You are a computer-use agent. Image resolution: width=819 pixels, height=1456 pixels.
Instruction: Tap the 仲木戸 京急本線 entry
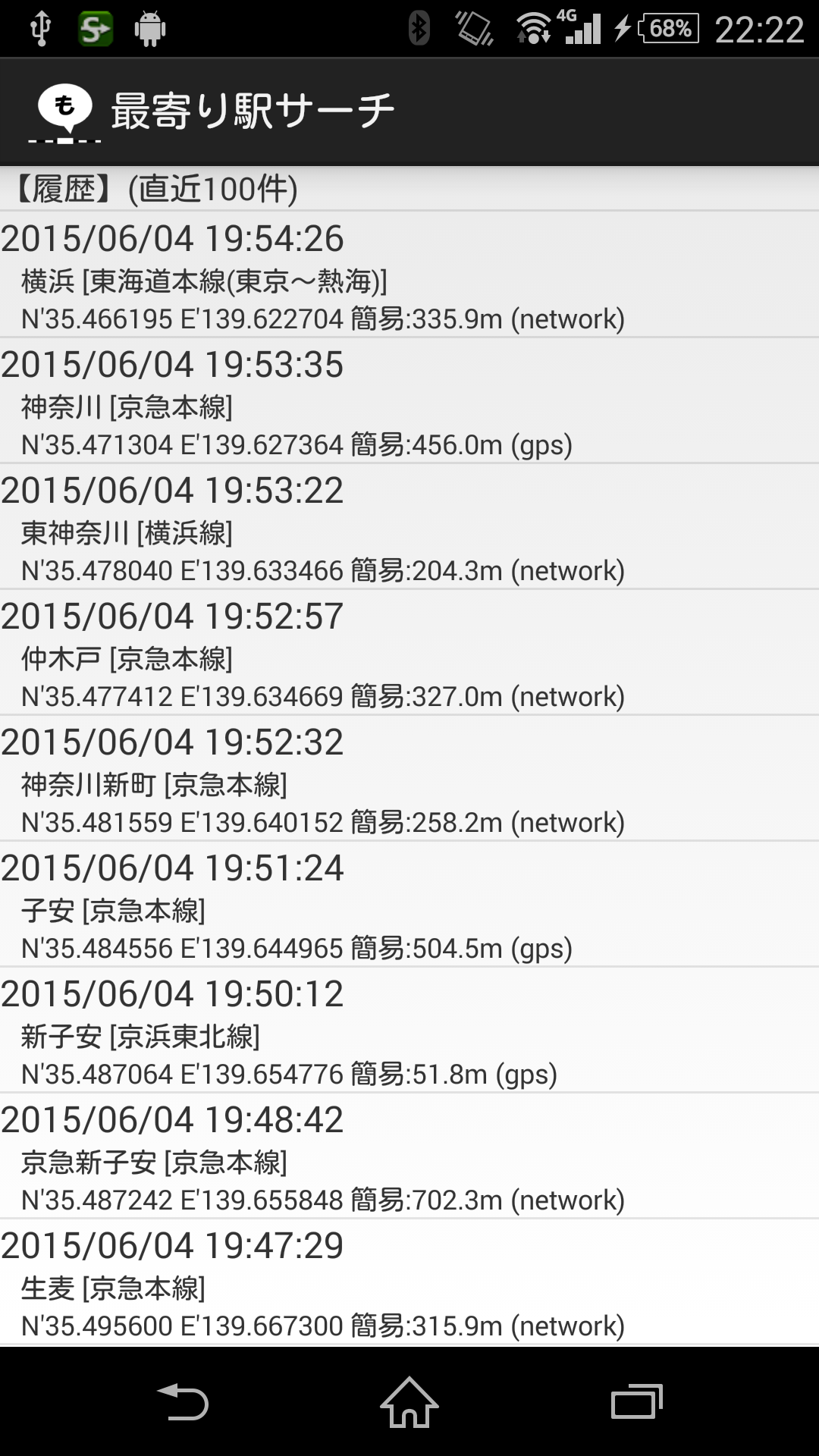[409, 652]
